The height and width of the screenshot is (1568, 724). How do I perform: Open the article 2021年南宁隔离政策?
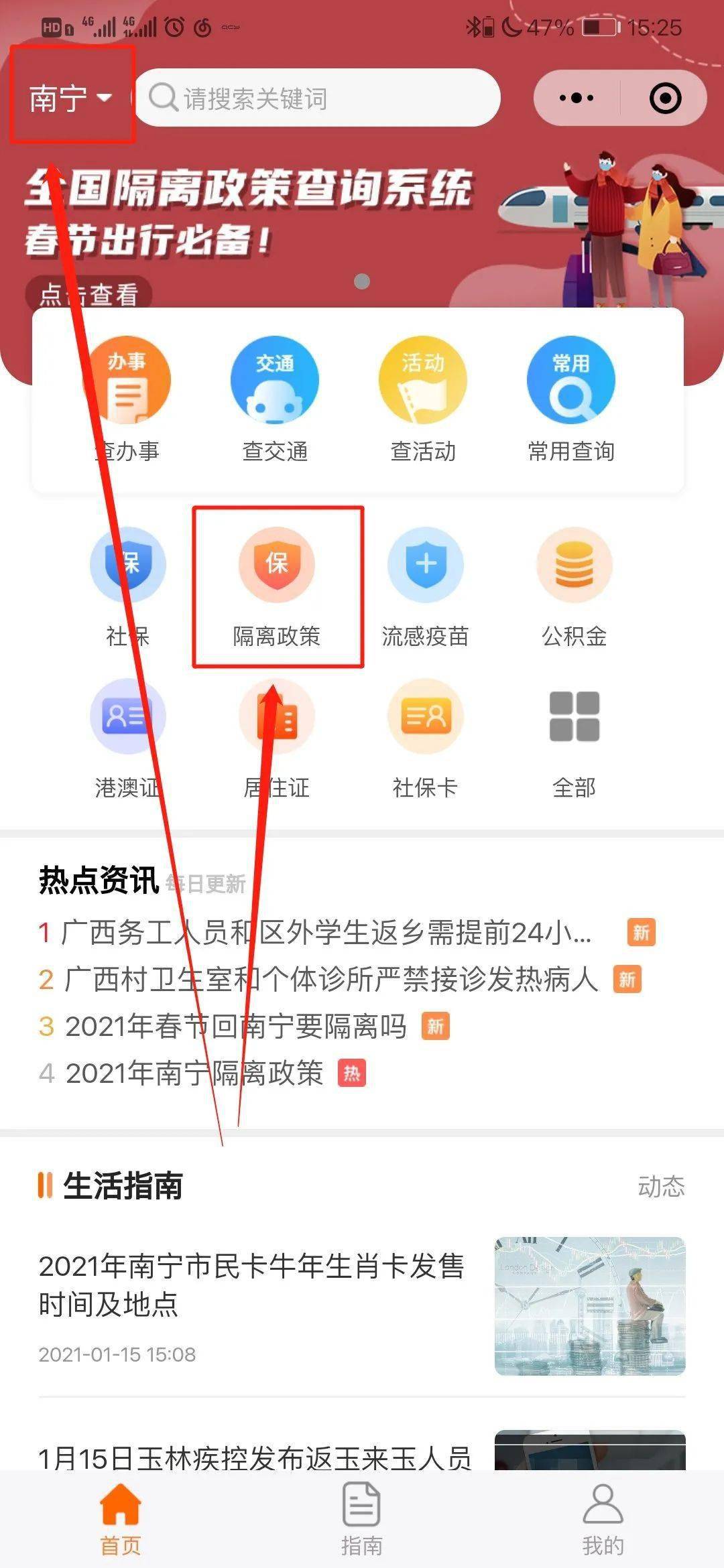point(194,1073)
